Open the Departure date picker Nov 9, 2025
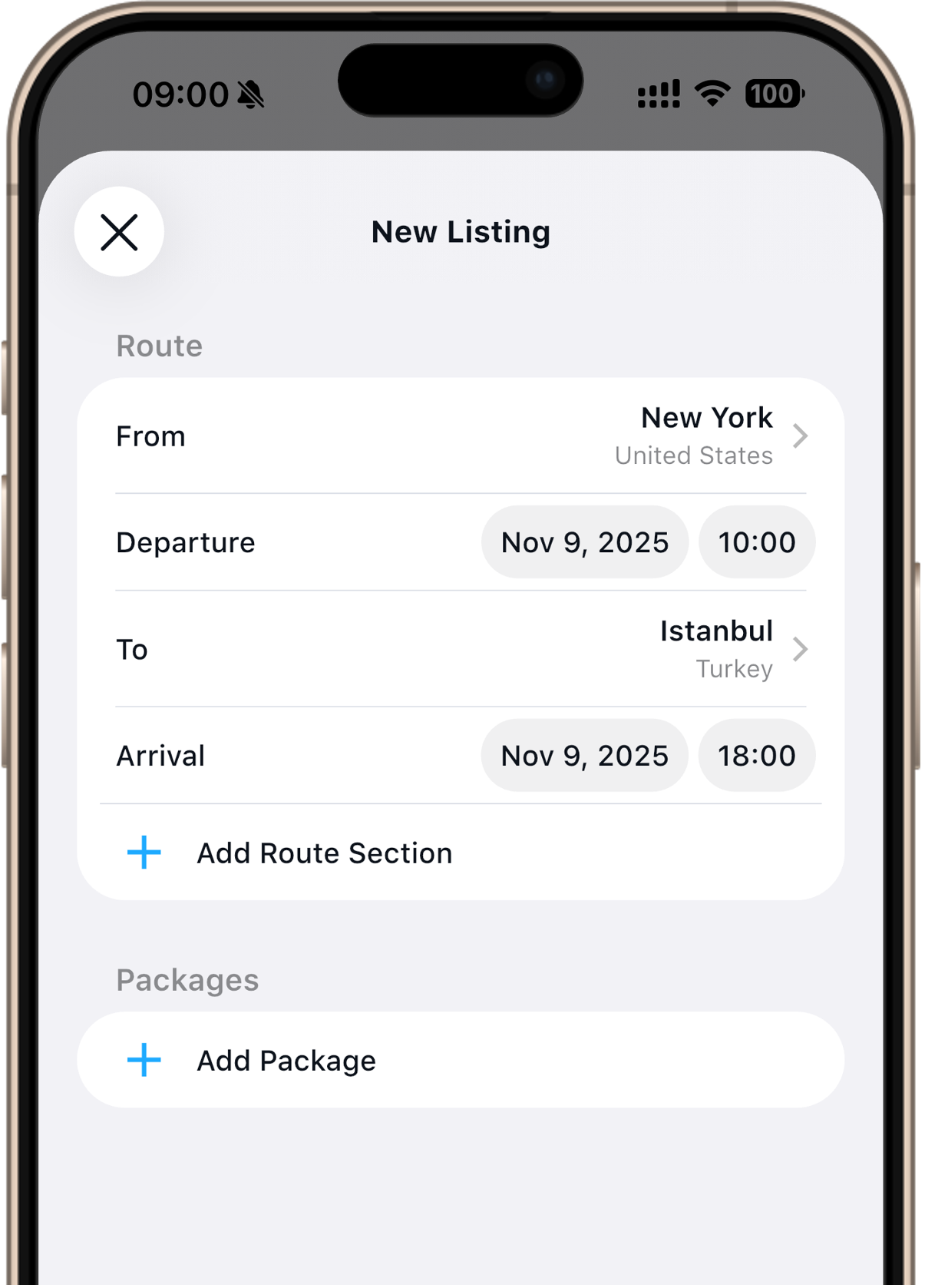 pyautogui.click(x=584, y=542)
